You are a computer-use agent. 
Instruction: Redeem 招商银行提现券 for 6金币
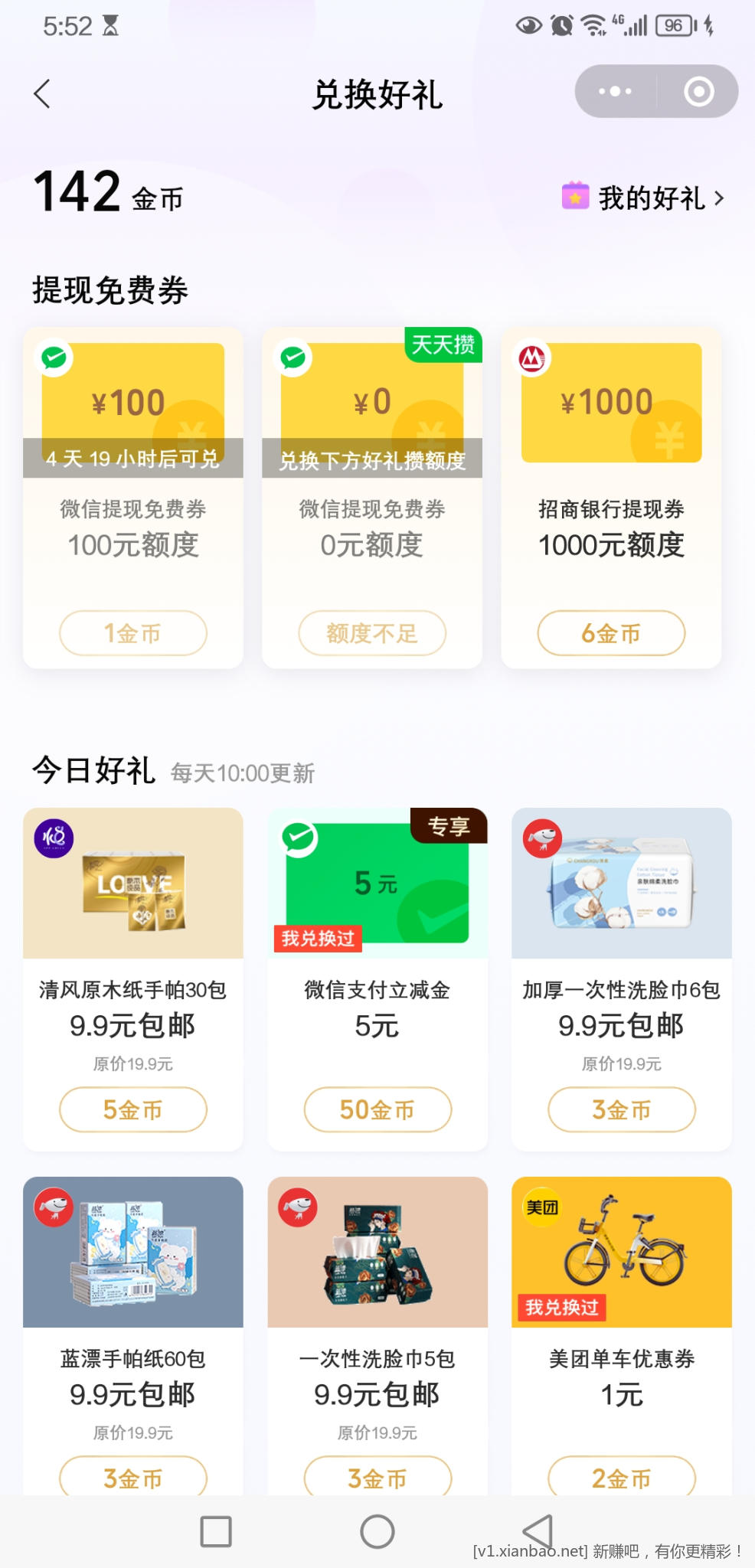point(611,633)
